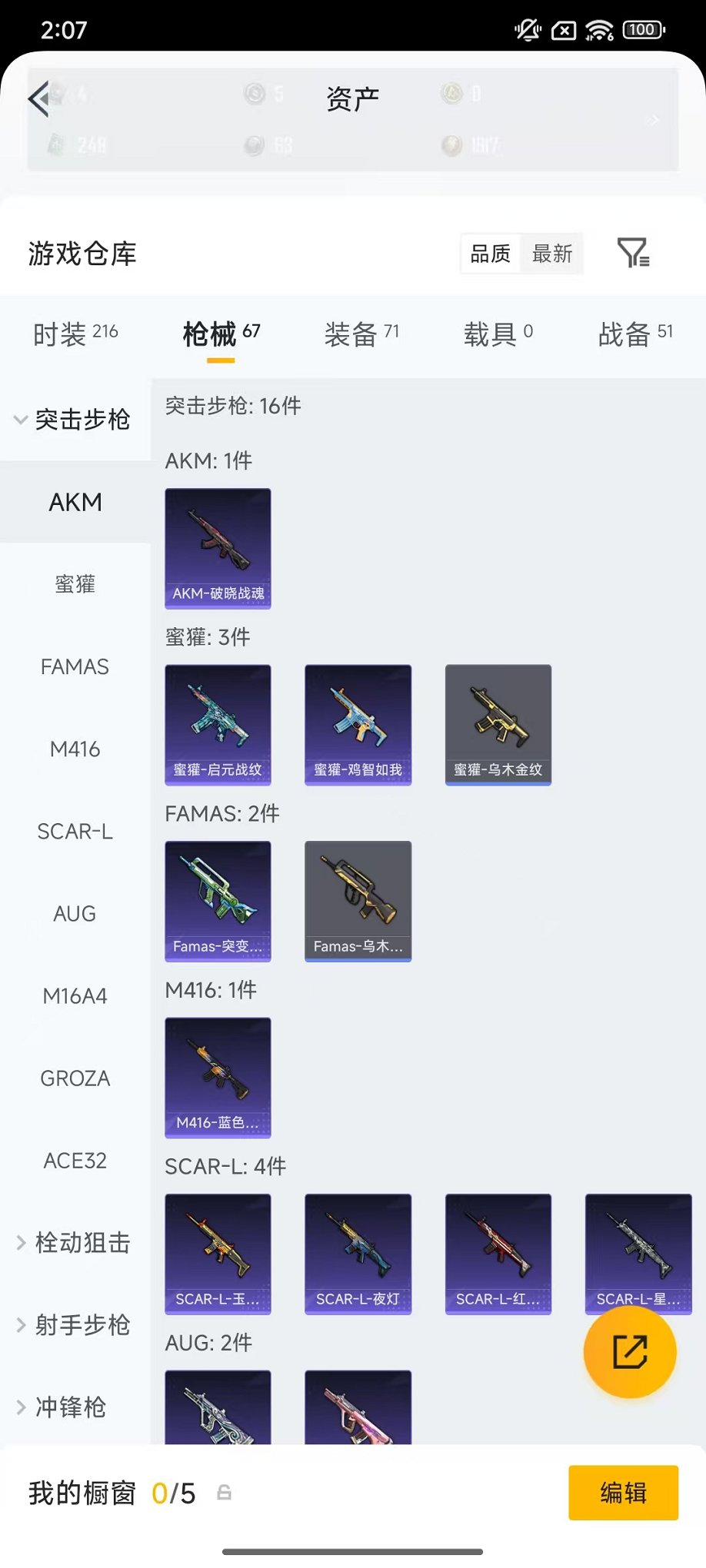Open the AKM-破晓战魂 skin
This screenshot has width=706, height=1568.
point(218,547)
